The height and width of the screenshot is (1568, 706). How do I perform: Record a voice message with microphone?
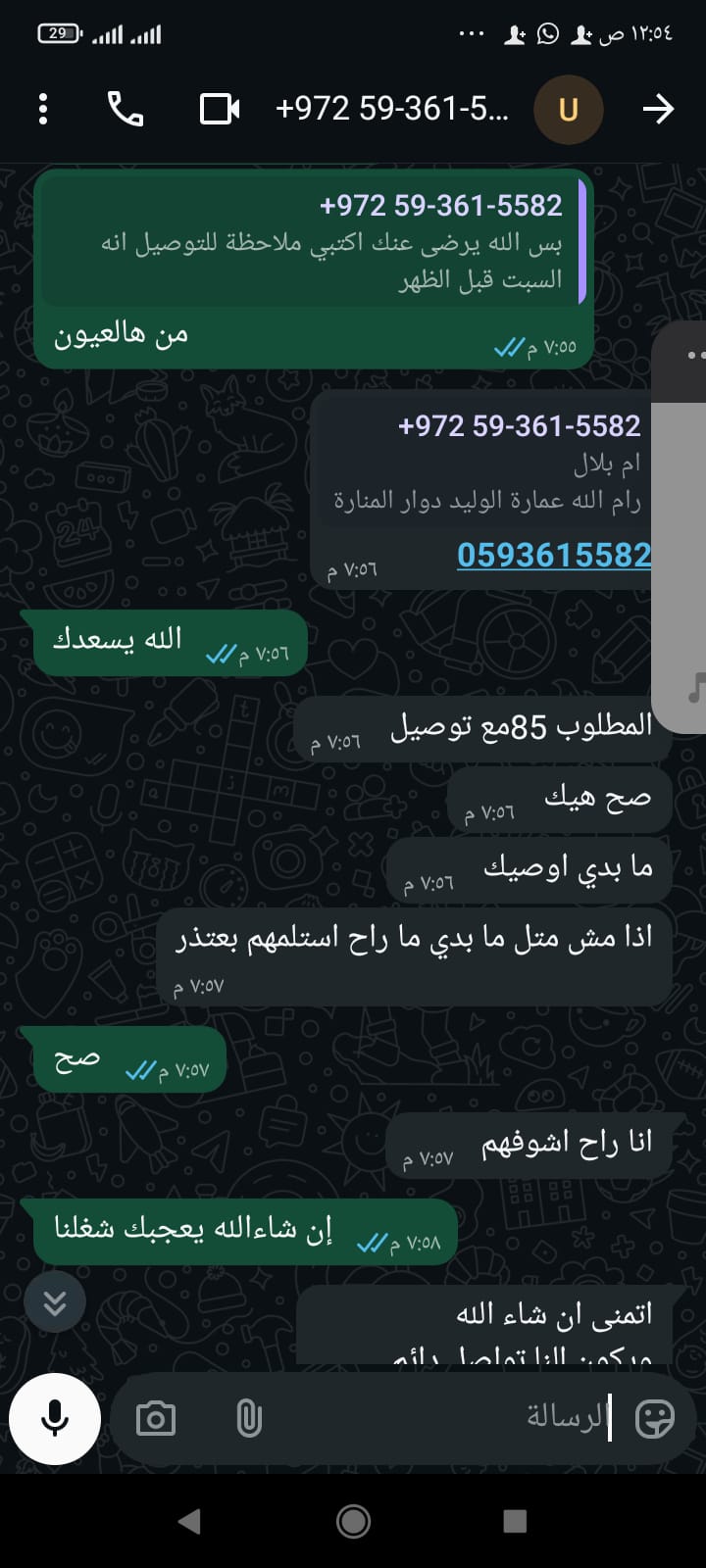[x=55, y=1418]
